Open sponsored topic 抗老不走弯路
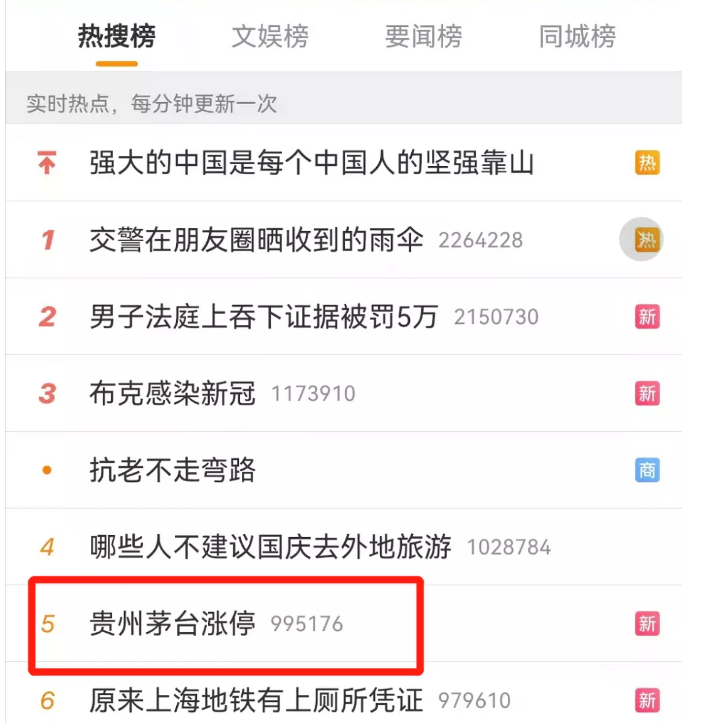The image size is (709, 723). click(x=172, y=470)
